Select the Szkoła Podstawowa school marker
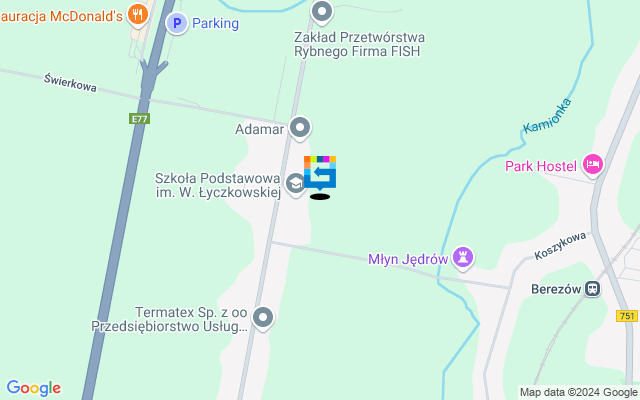 pyautogui.click(x=295, y=184)
